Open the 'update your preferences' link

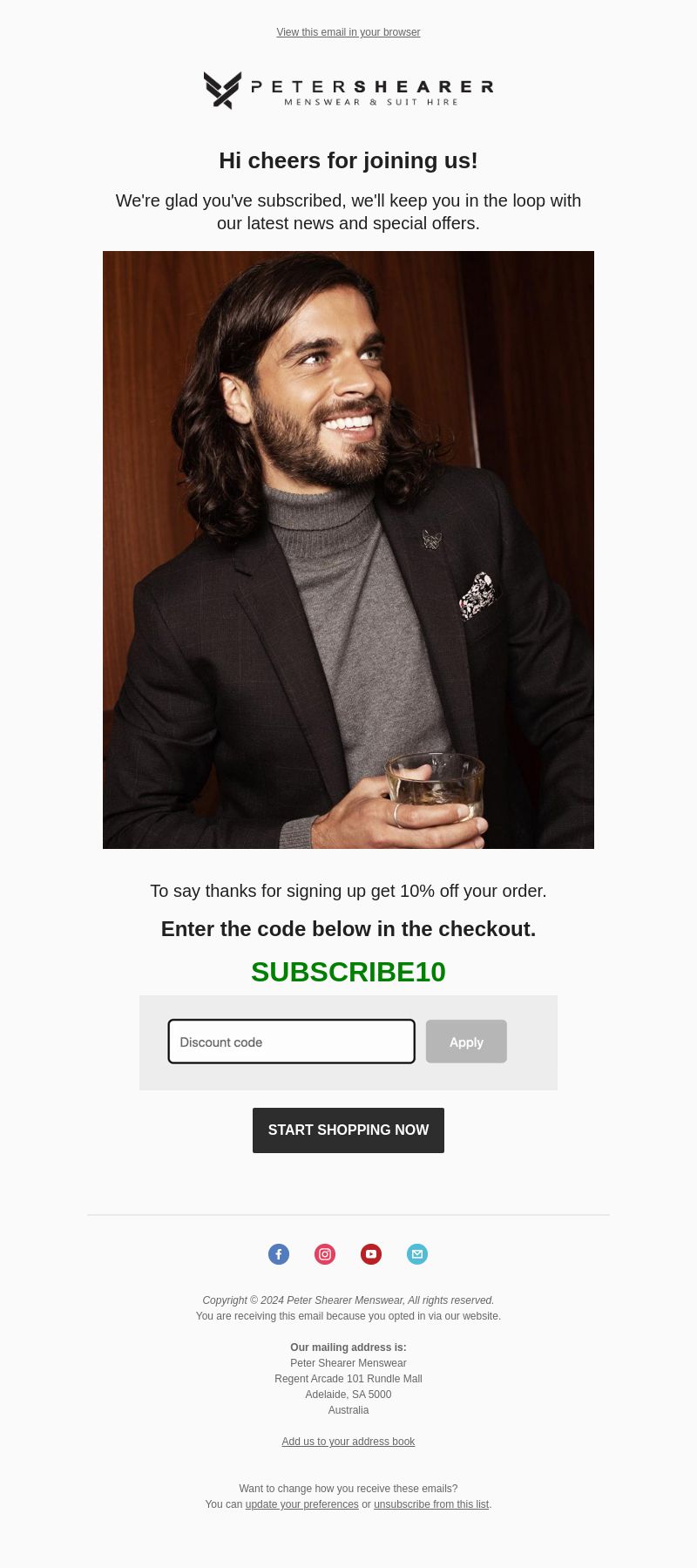click(x=301, y=1504)
